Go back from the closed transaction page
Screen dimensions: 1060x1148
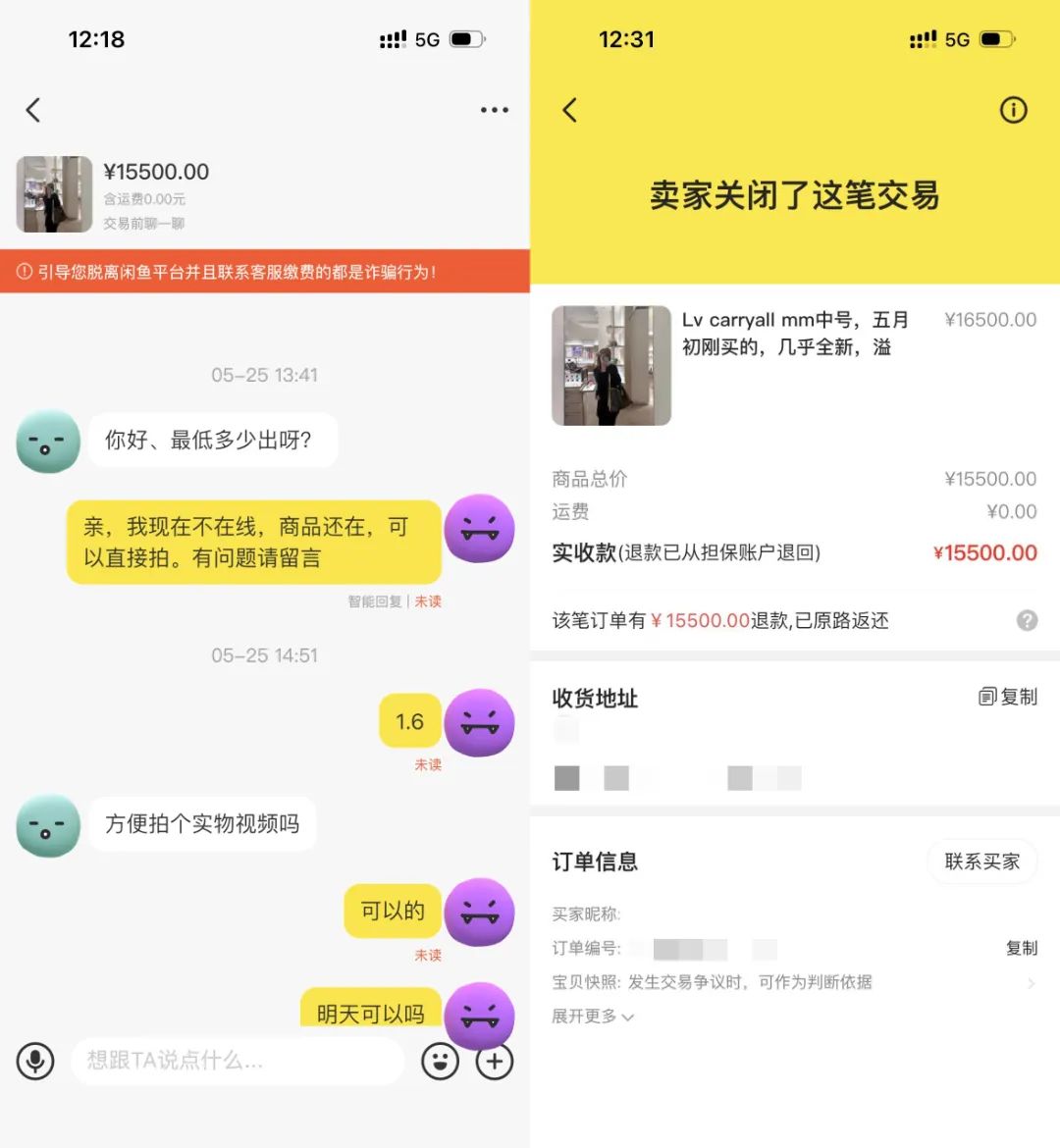pos(570,110)
